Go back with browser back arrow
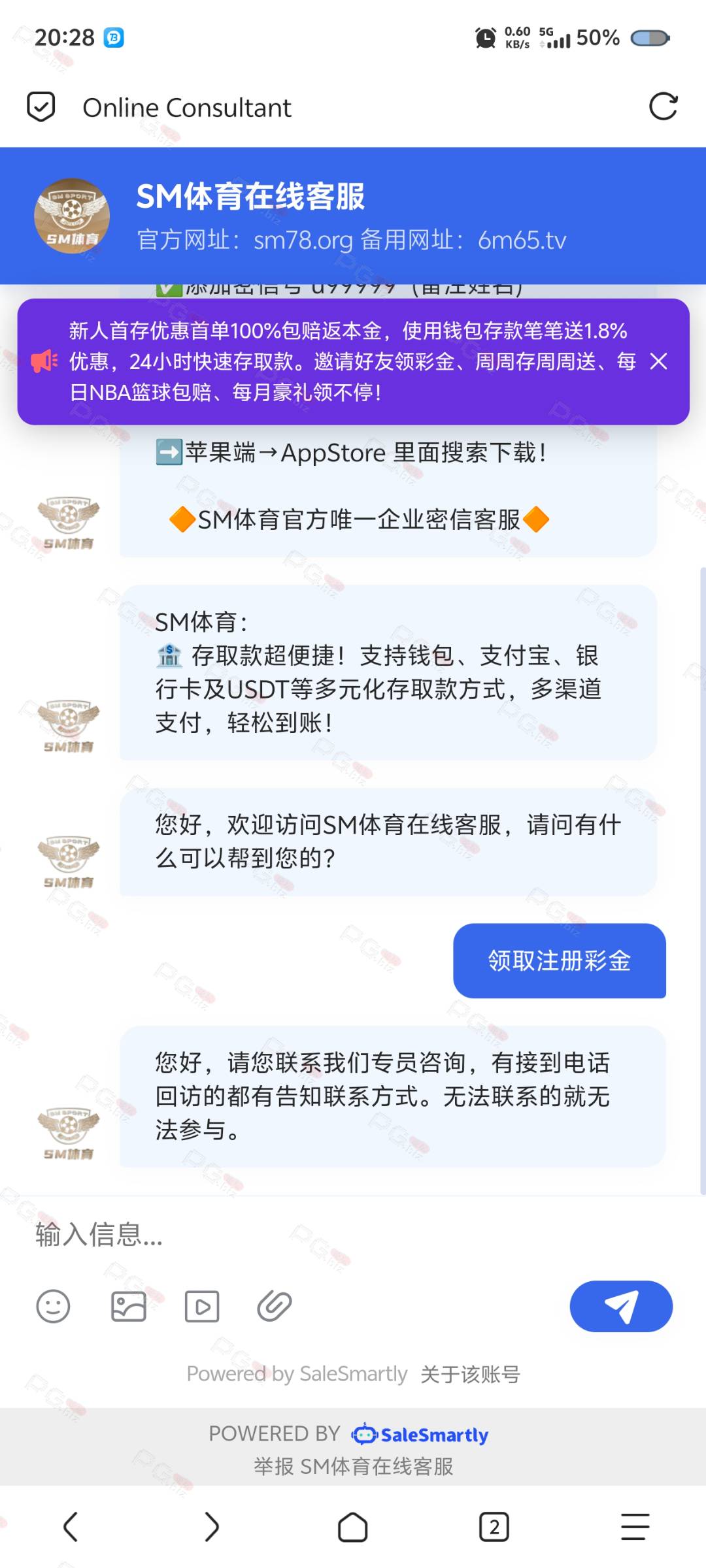The image size is (706, 1568). (71, 1527)
